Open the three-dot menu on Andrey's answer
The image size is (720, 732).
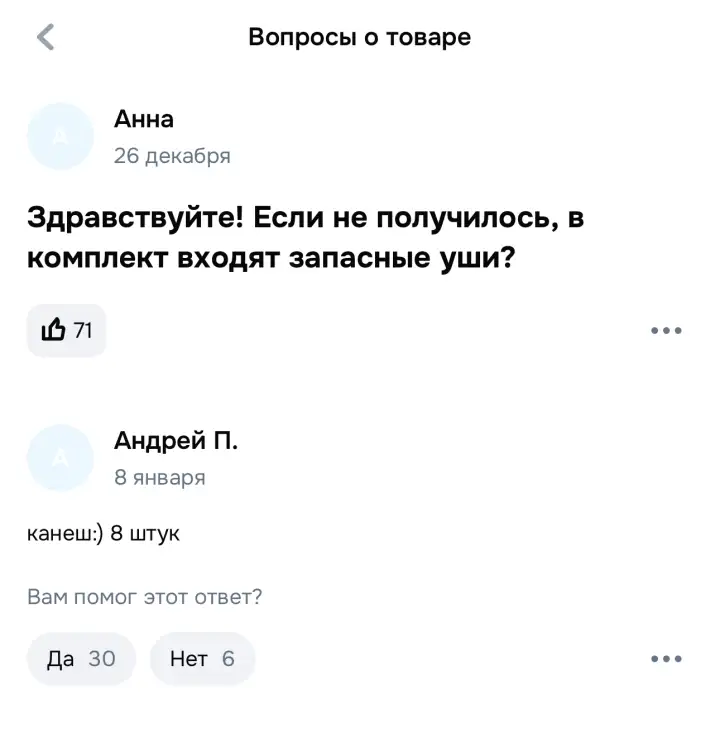pyautogui.click(x=666, y=658)
